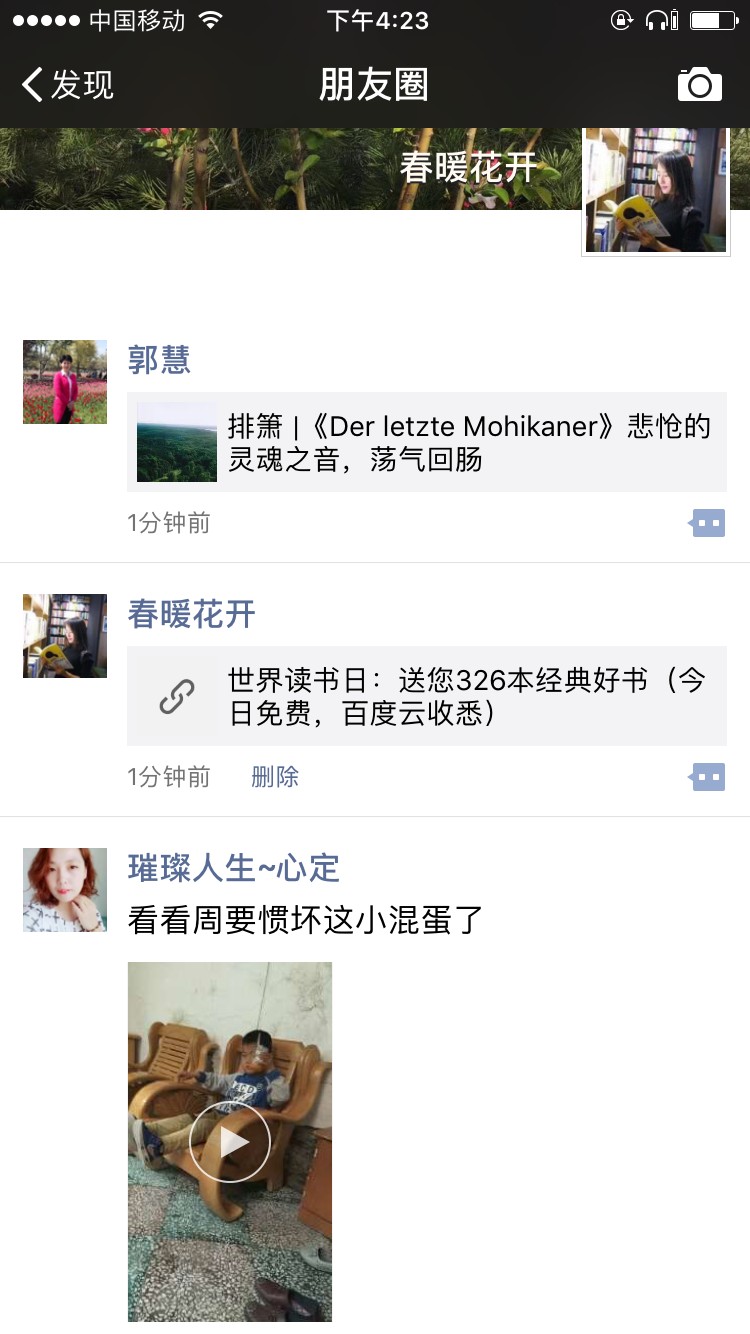Open 春暖花开's avatar beside the 世界读书日 post
This screenshot has height=1334, width=750.
coord(65,636)
